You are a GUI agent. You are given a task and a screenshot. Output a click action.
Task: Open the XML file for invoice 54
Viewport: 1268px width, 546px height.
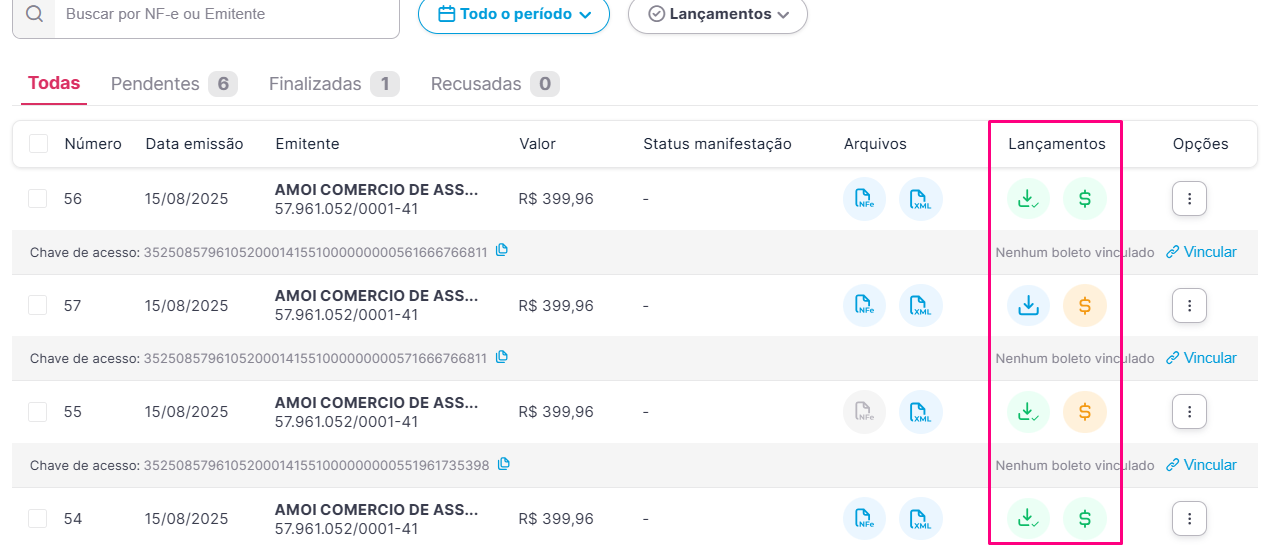click(x=920, y=518)
